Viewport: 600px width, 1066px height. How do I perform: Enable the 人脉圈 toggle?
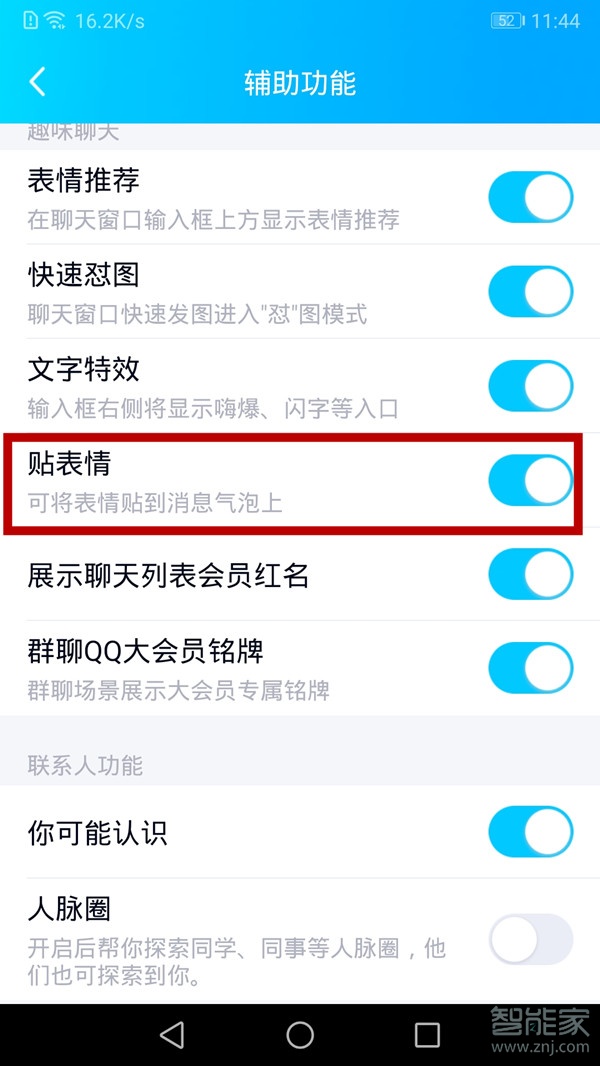[x=530, y=939]
